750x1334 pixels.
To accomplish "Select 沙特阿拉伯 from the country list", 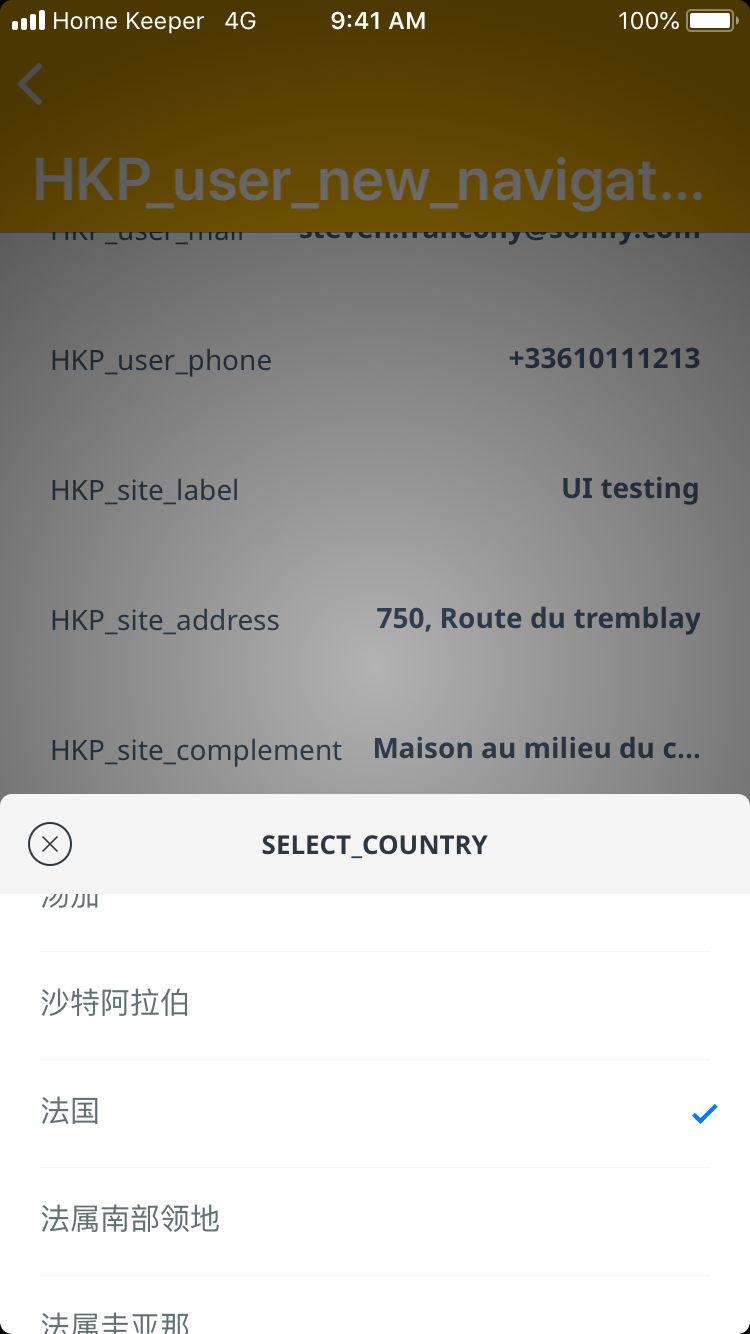I will (374, 1004).
